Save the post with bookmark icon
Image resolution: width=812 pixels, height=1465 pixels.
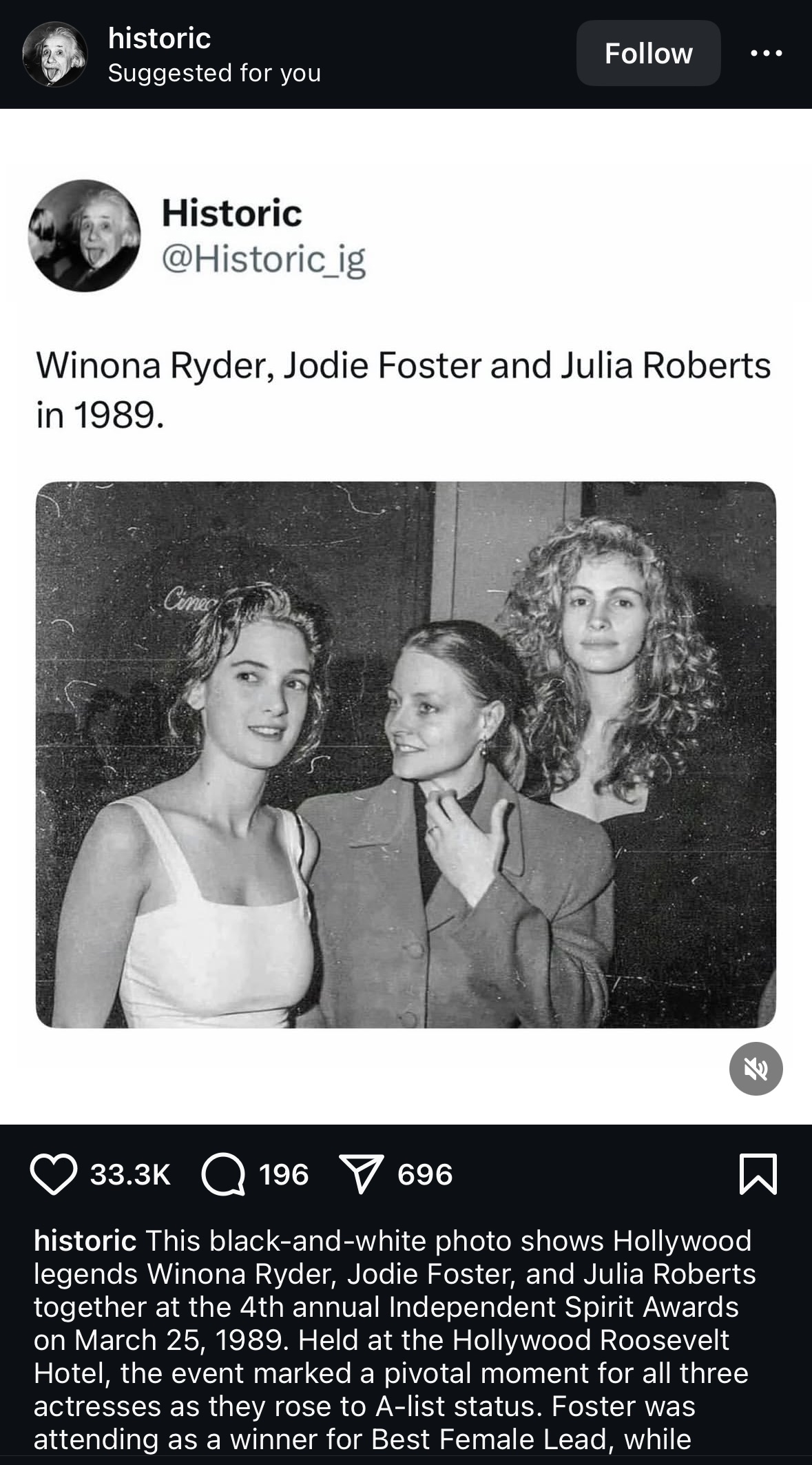pyautogui.click(x=758, y=1174)
